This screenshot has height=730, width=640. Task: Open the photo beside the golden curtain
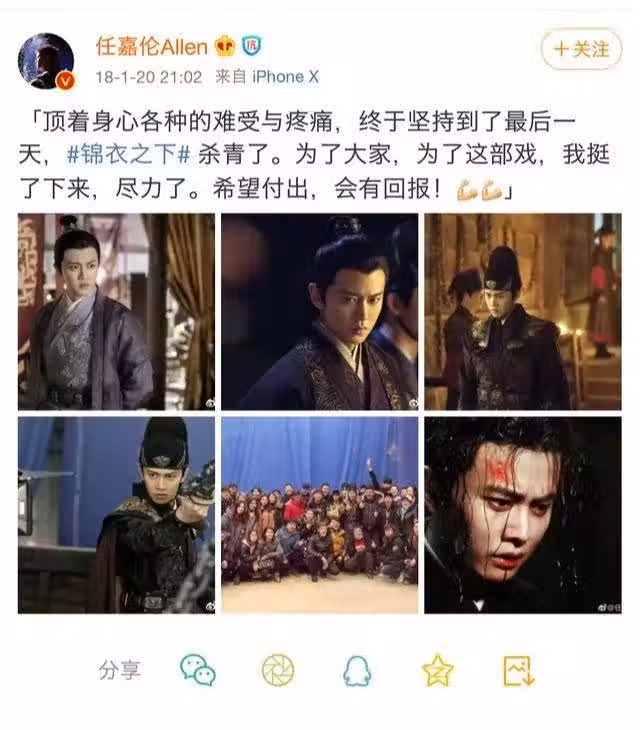pos(116,312)
